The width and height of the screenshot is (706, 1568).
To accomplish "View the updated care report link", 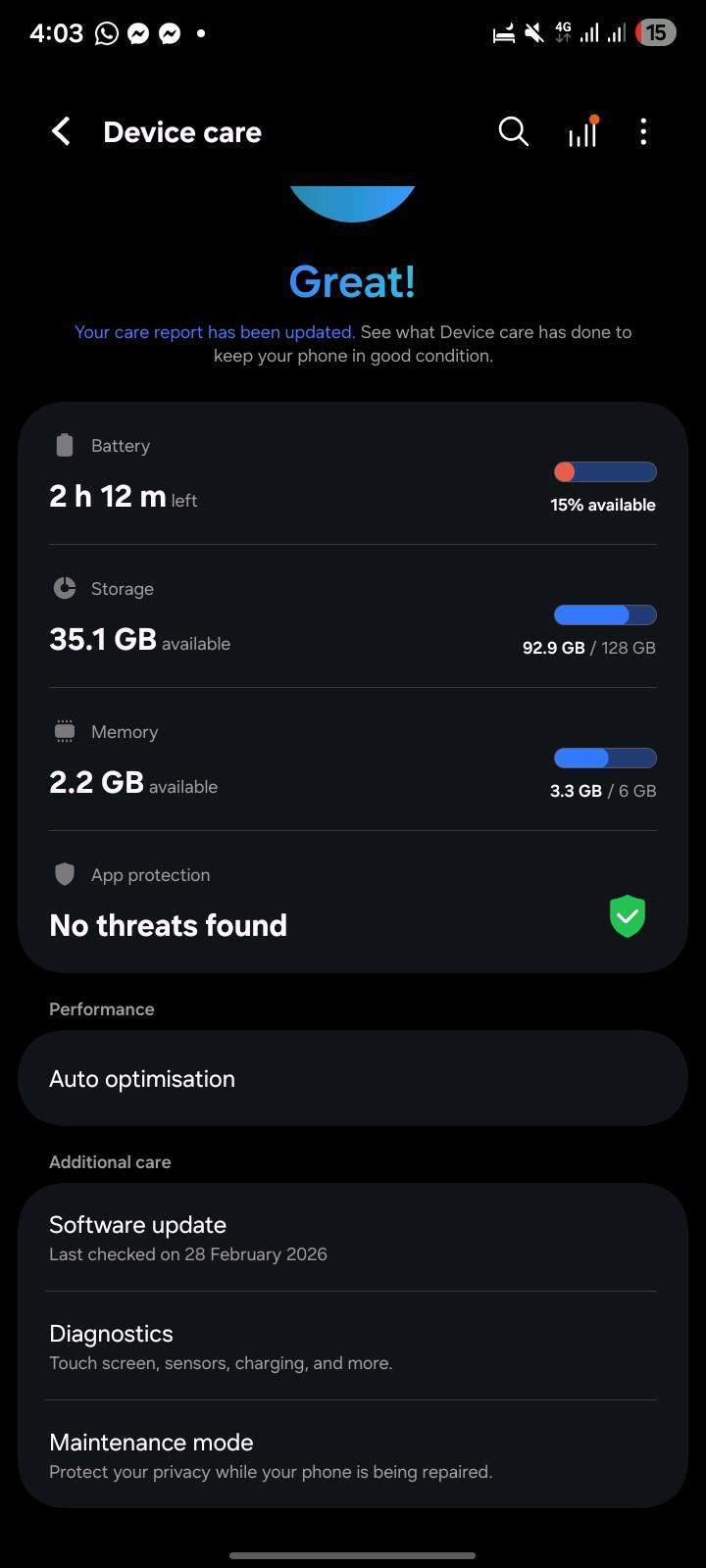I will (x=215, y=332).
